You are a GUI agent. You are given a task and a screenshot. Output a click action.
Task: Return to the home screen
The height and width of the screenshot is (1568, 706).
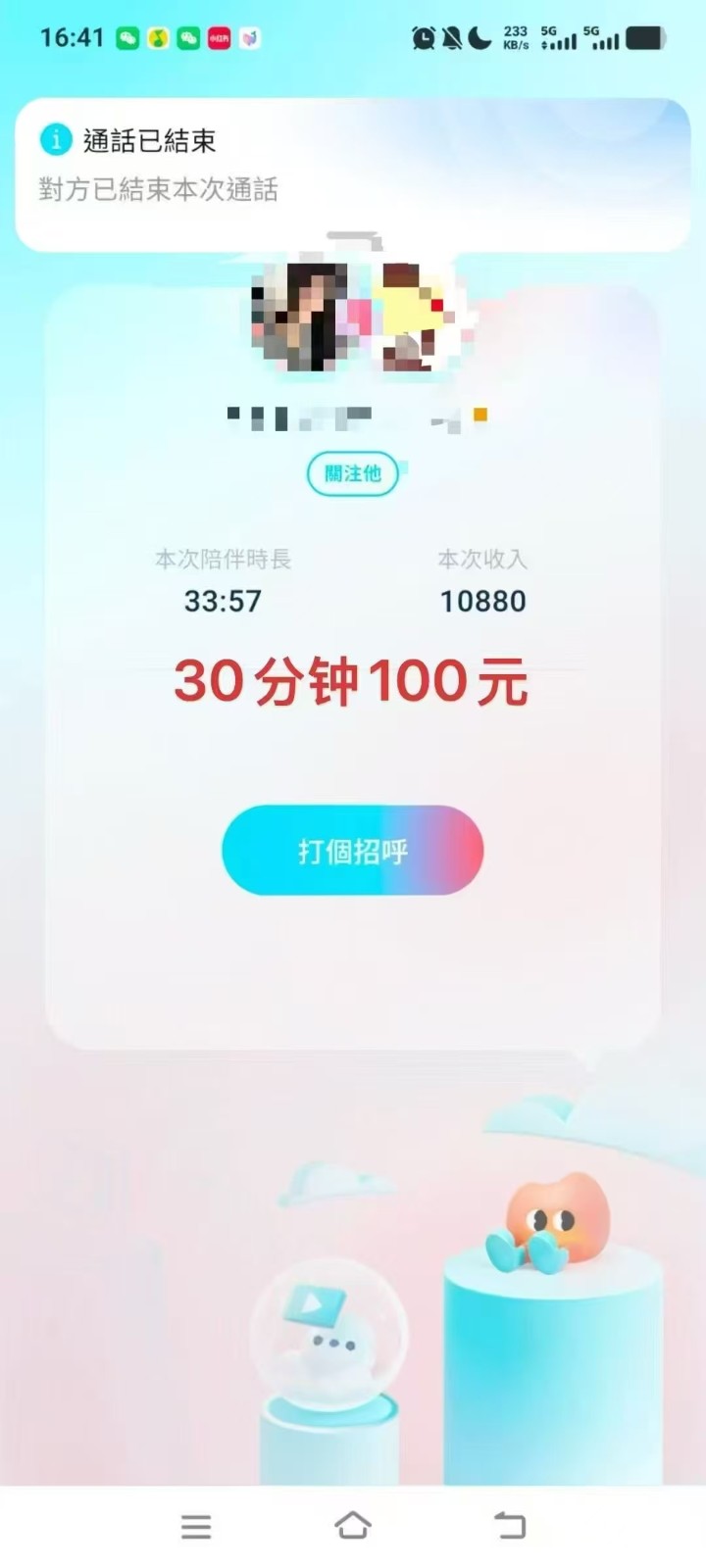click(x=352, y=1525)
